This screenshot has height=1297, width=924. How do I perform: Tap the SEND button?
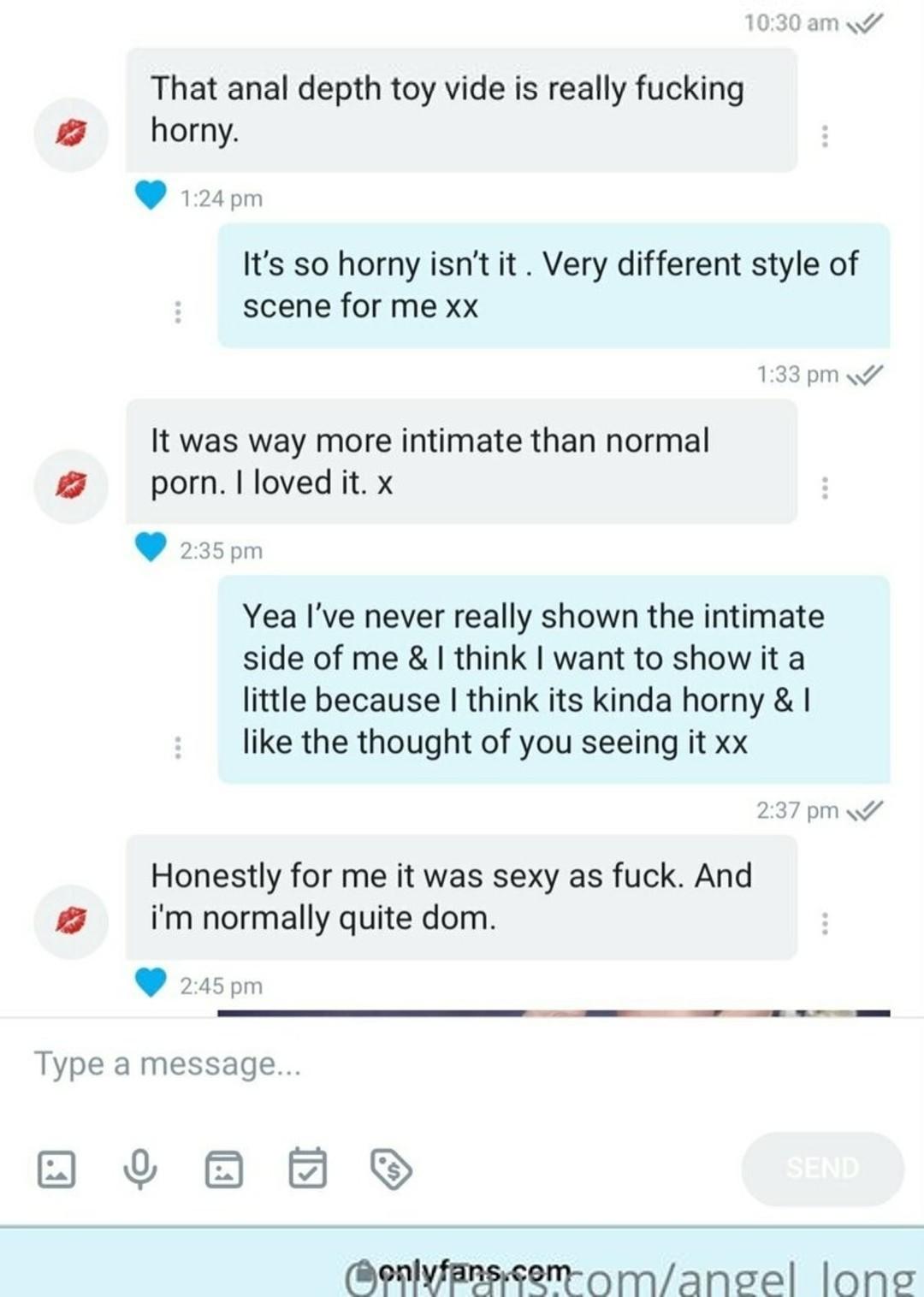click(x=822, y=1169)
